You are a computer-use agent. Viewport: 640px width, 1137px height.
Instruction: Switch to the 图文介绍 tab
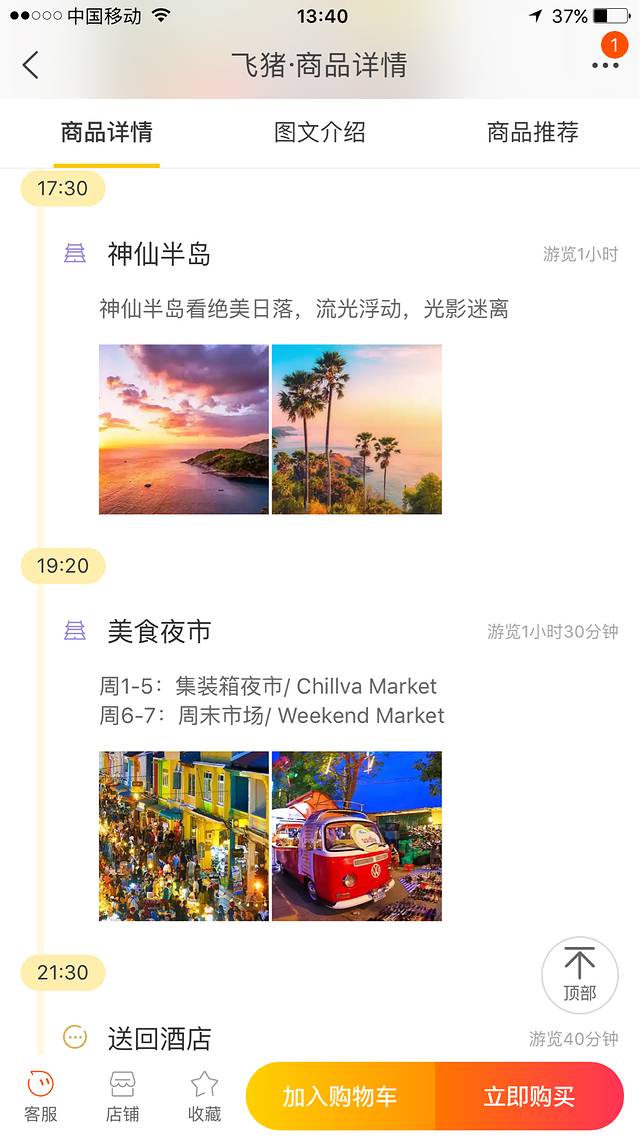coord(320,132)
